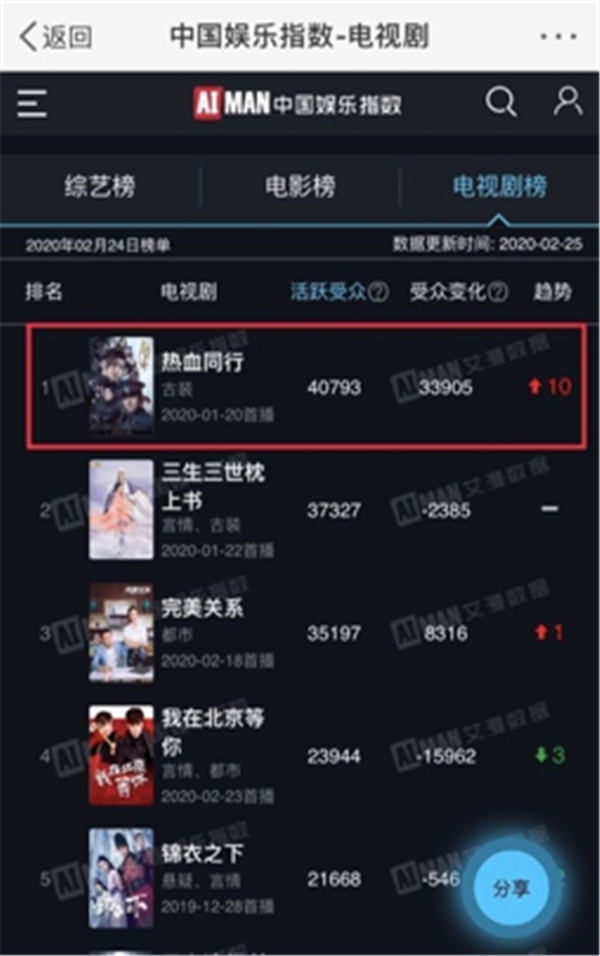Tap the help icon beside 活跃受众

(x=378, y=293)
